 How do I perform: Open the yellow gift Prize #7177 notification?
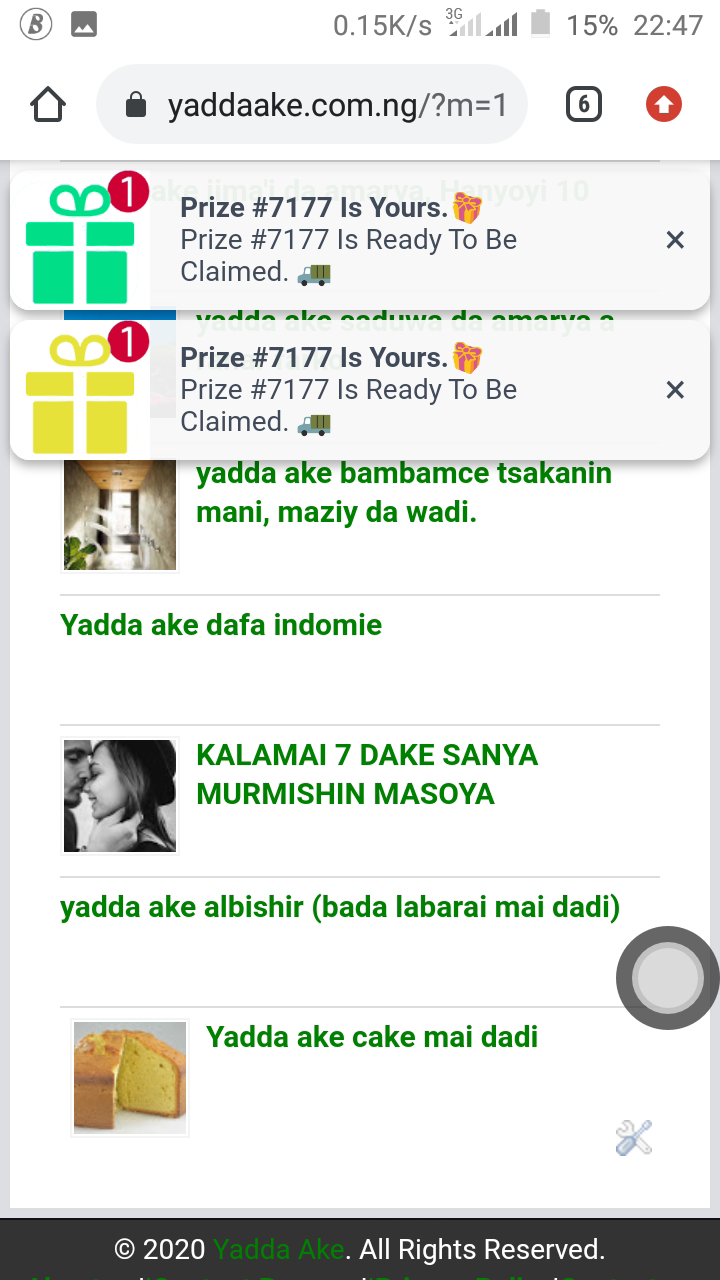(348, 390)
